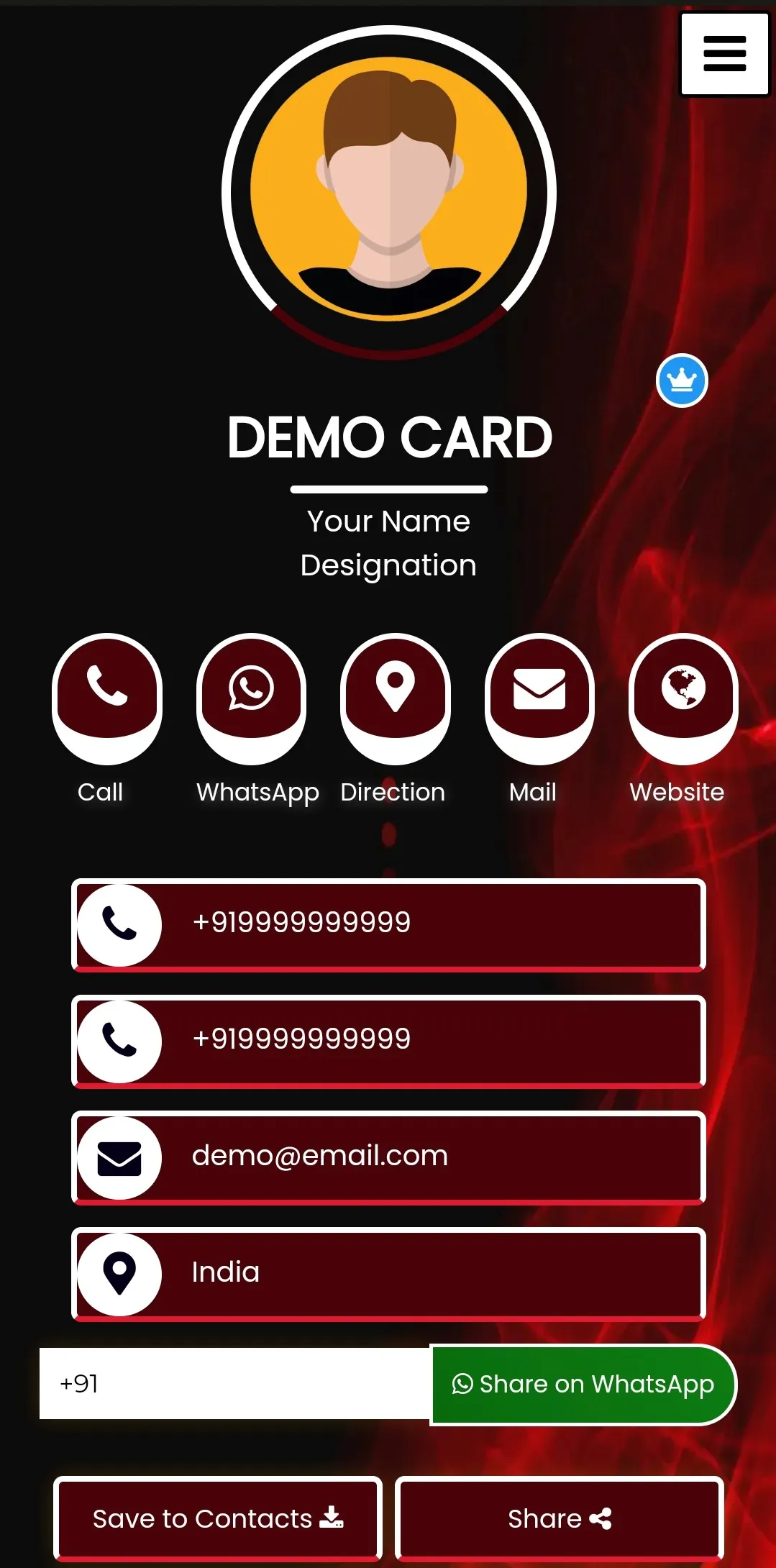This screenshot has width=776, height=1568.
Task: Tap Share on WhatsApp button
Action: [x=583, y=1384]
